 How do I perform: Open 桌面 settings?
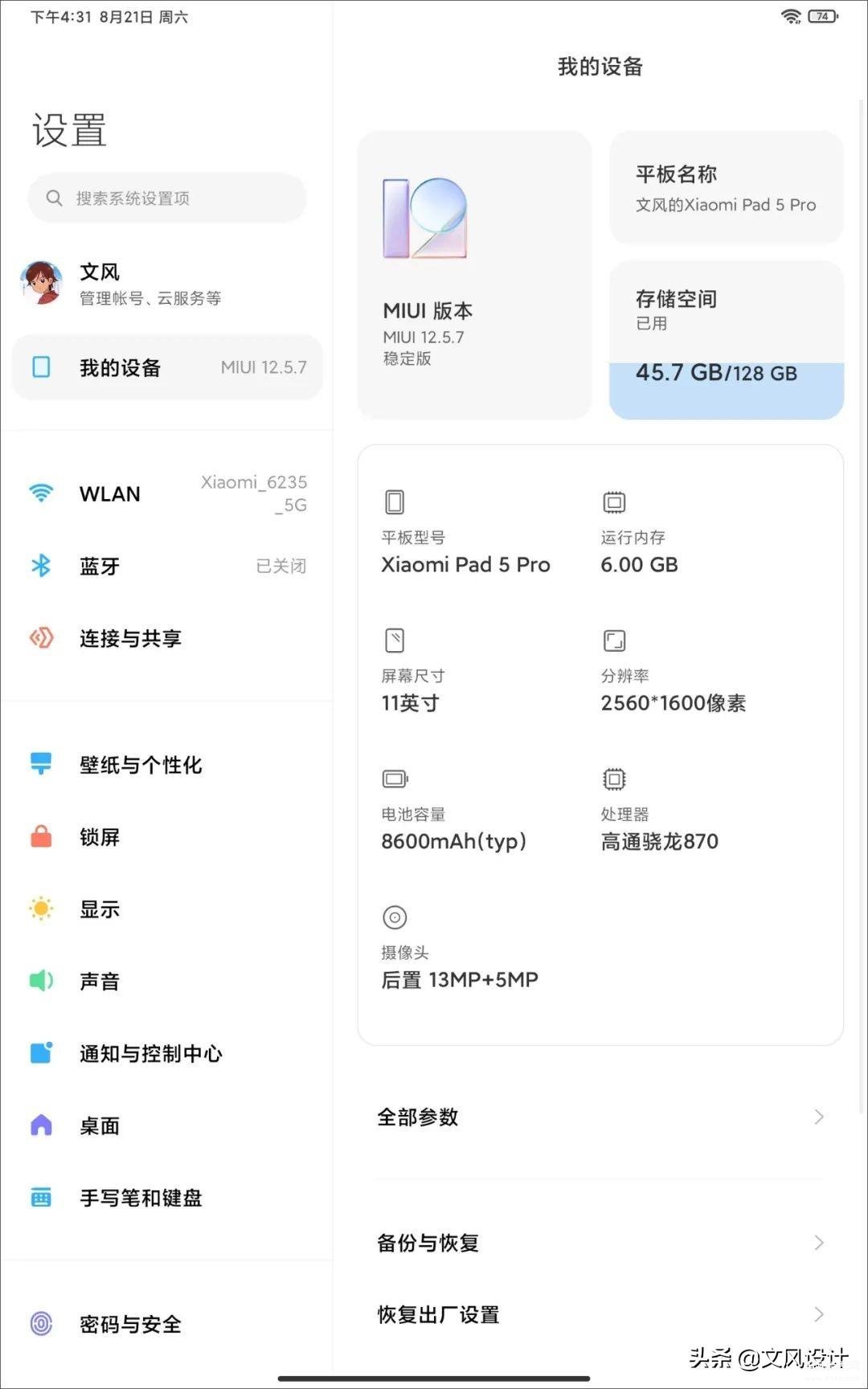tap(167, 1125)
